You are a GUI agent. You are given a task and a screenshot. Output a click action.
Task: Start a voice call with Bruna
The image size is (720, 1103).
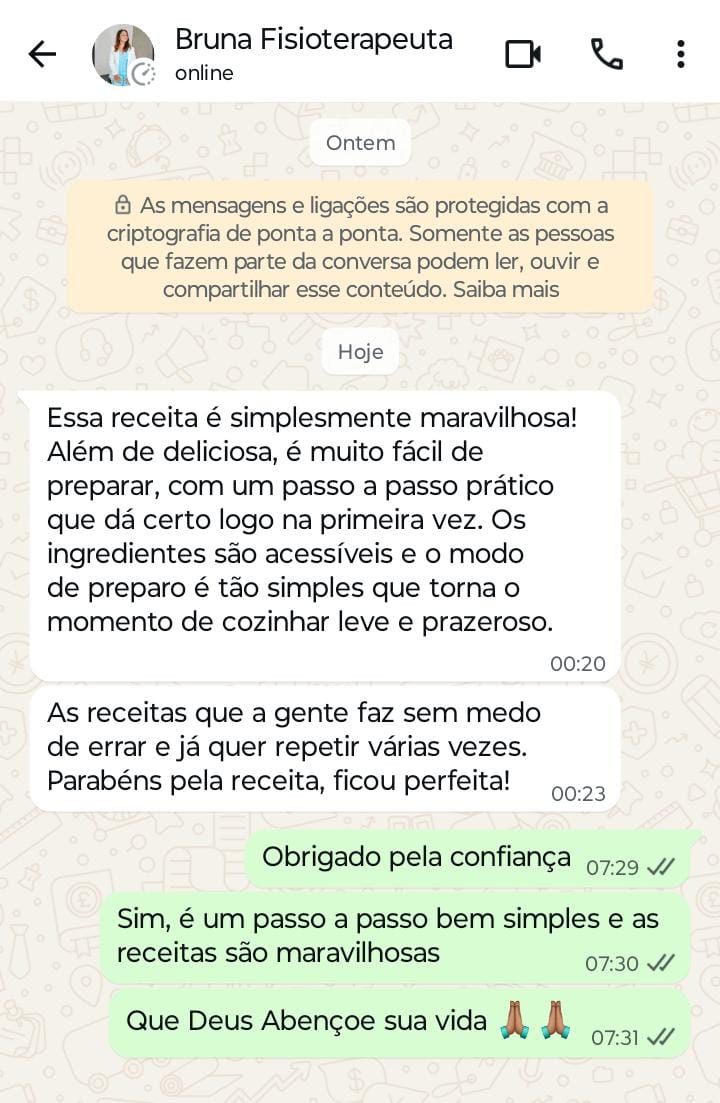point(606,54)
